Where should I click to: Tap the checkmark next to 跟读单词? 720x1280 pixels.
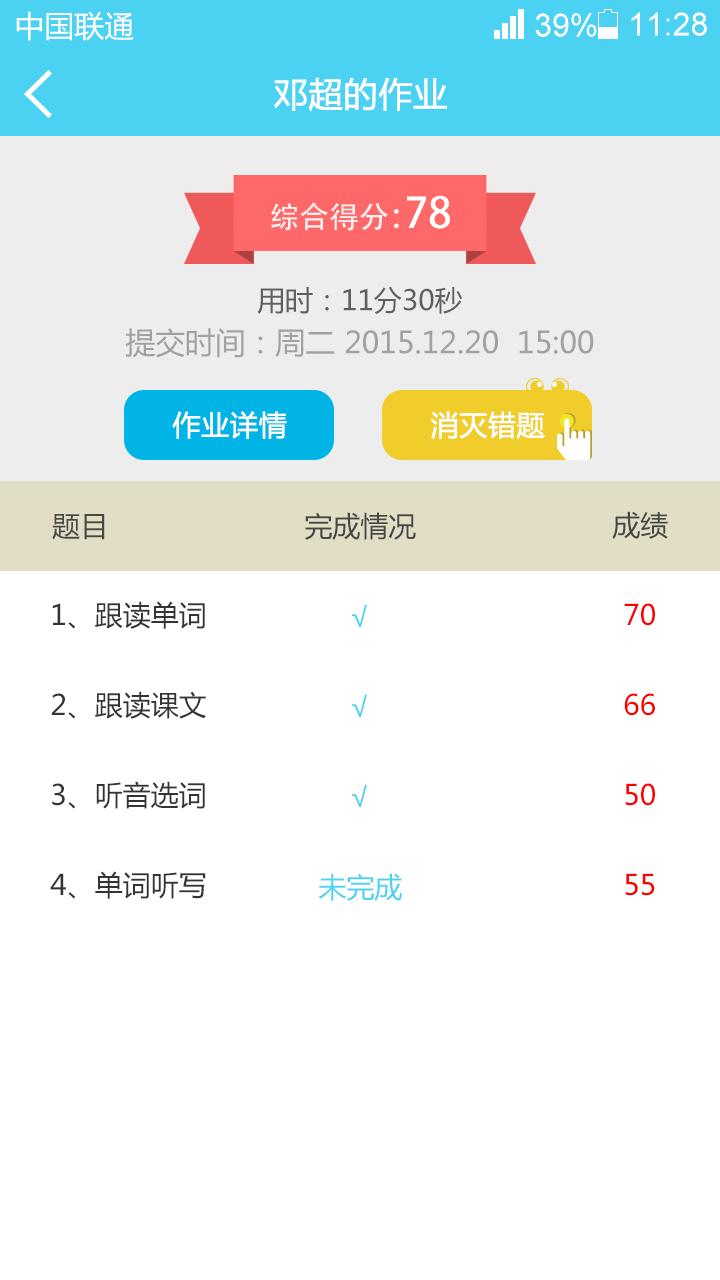point(360,615)
